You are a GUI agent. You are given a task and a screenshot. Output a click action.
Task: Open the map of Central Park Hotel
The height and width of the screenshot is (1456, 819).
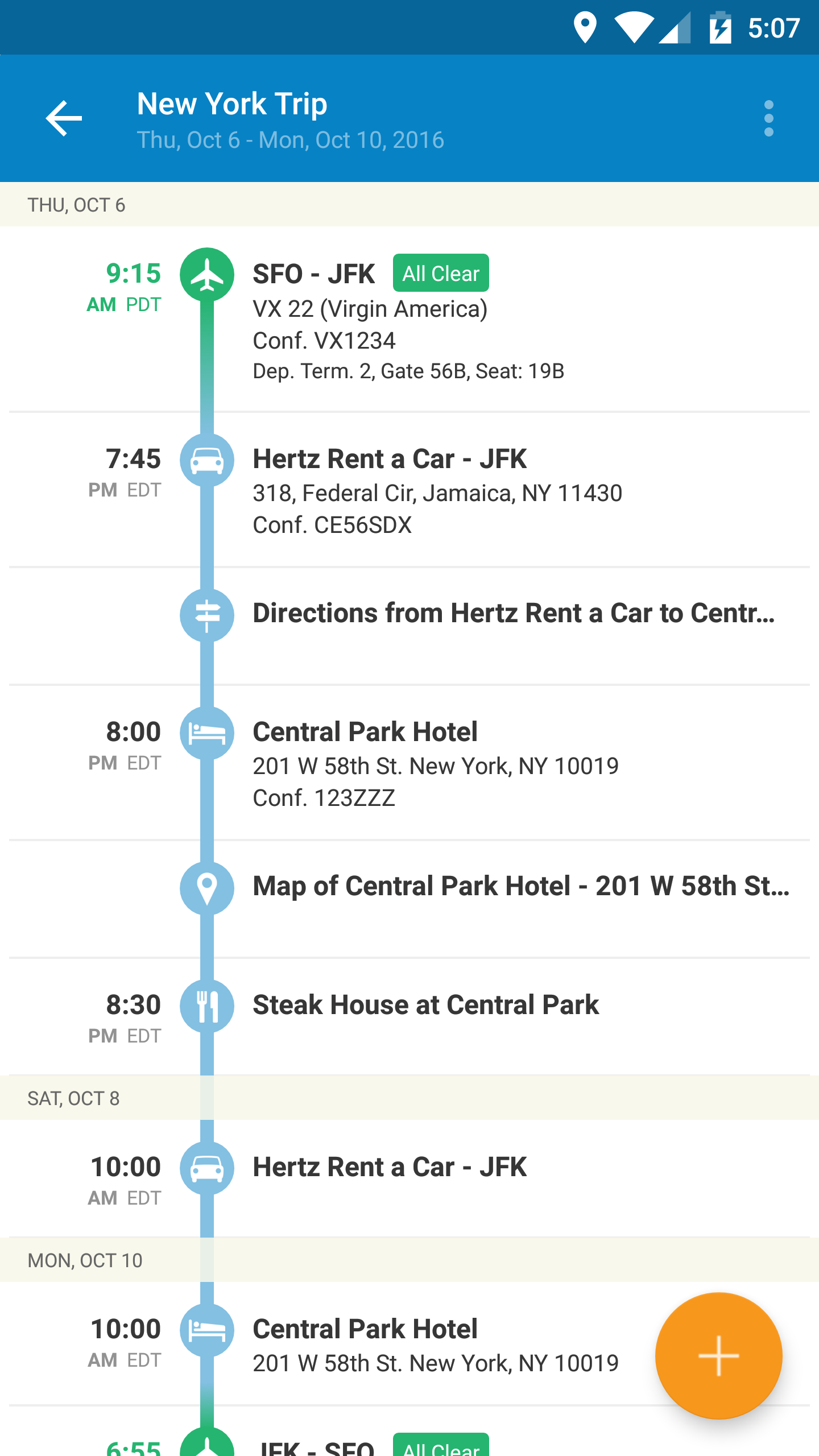[409, 899]
